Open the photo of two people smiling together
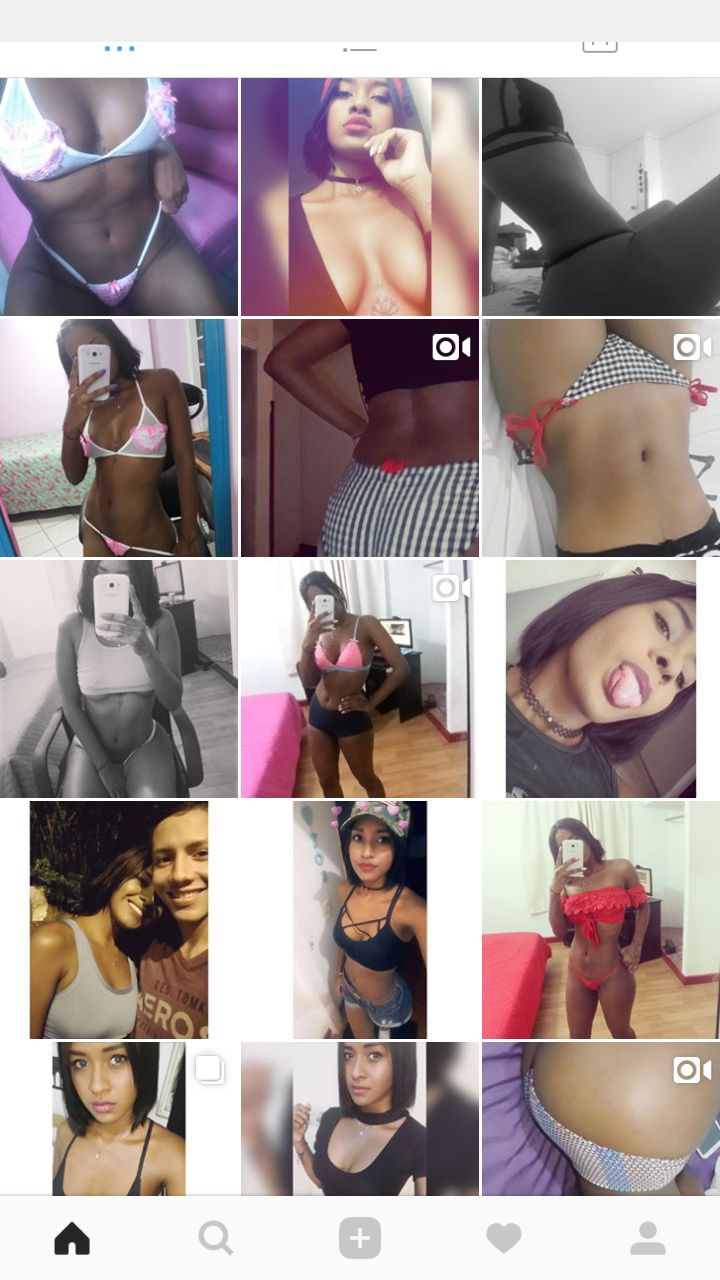This screenshot has height=1280, width=720. click(119, 919)
